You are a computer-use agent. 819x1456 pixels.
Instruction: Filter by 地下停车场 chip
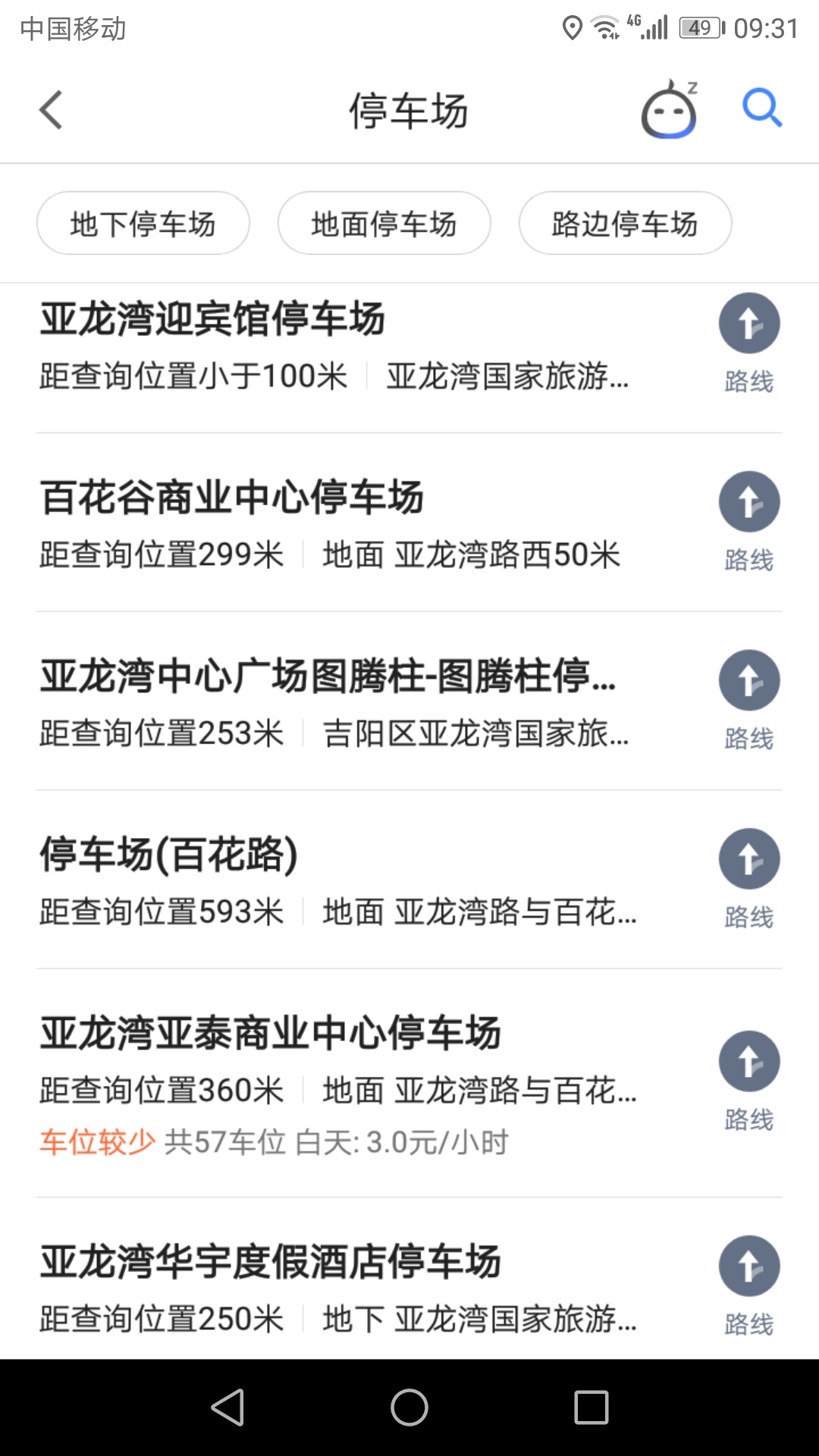(x=143, y=224)
